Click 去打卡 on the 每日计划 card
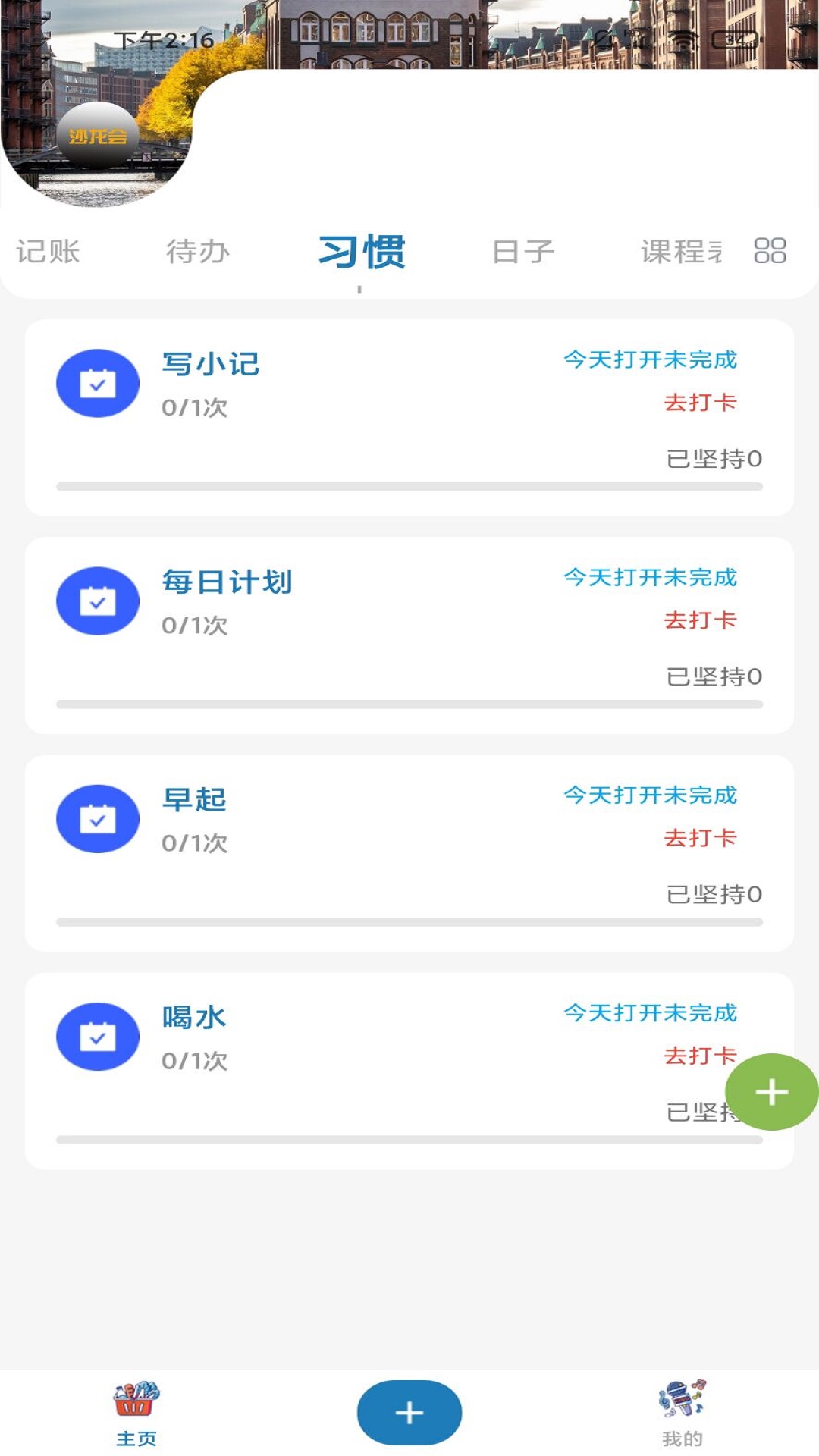This screenshot has height=1456, width=819. [699, 620]
